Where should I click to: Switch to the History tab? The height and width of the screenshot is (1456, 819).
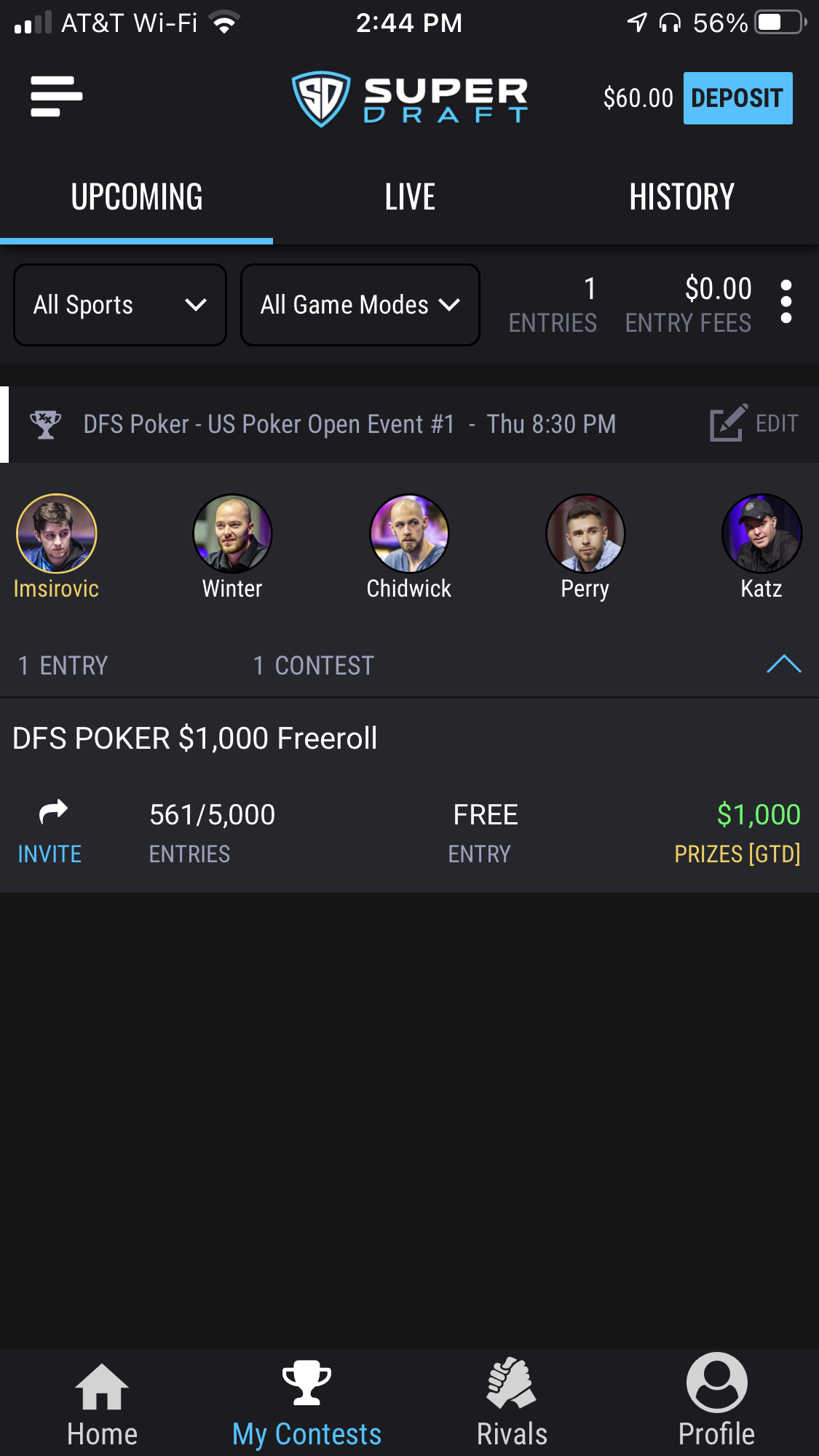pos(681,197)
